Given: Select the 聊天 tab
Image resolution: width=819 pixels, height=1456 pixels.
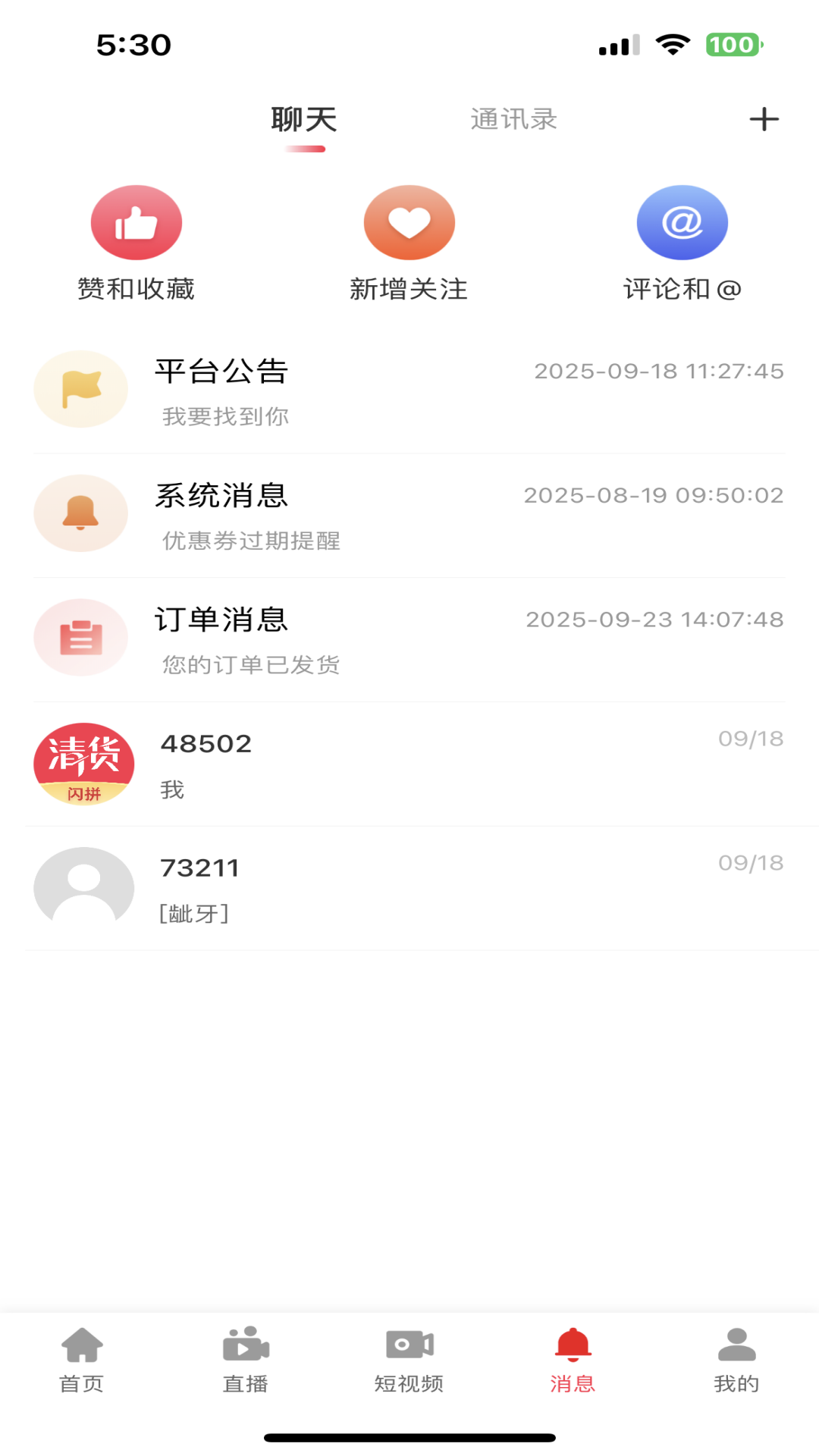Looking at the screenshot, I should click(304, 120).
